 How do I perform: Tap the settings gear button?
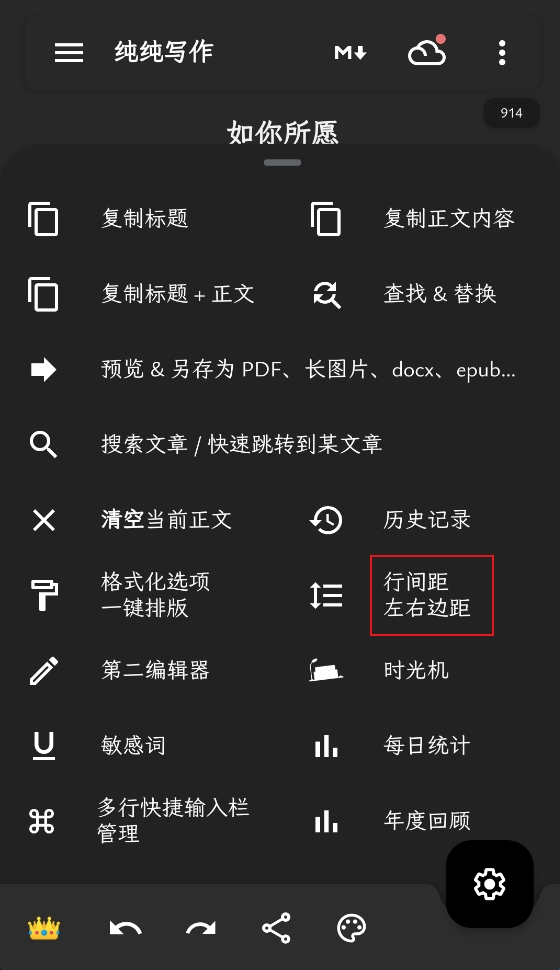pyautogui.click(x=489, y=883)
